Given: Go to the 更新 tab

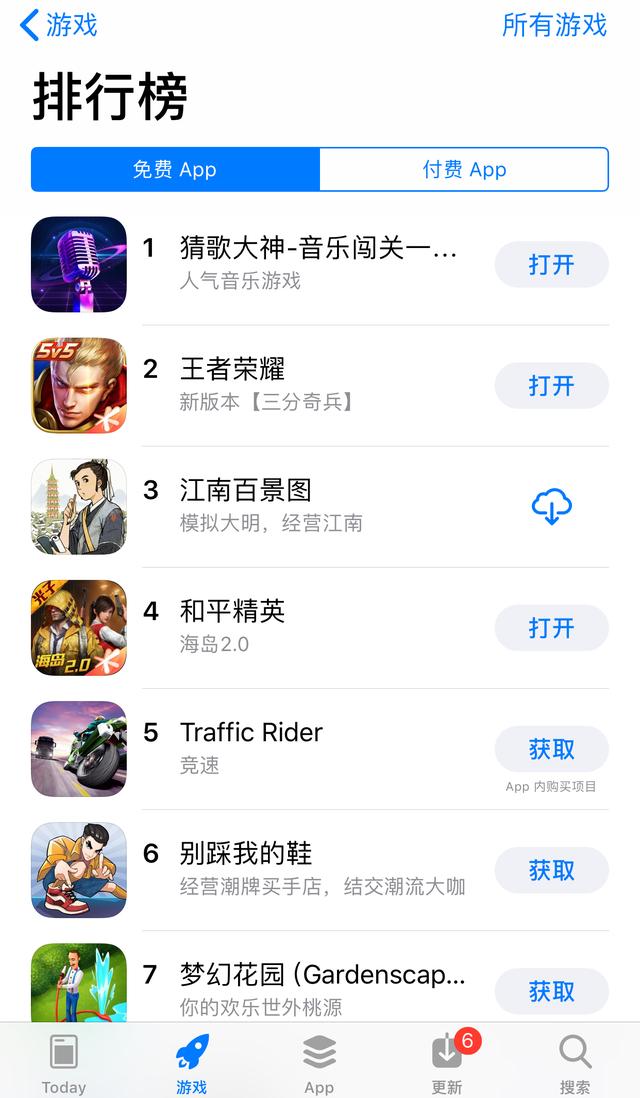Looking at the screenshot, I should 447,1064.
